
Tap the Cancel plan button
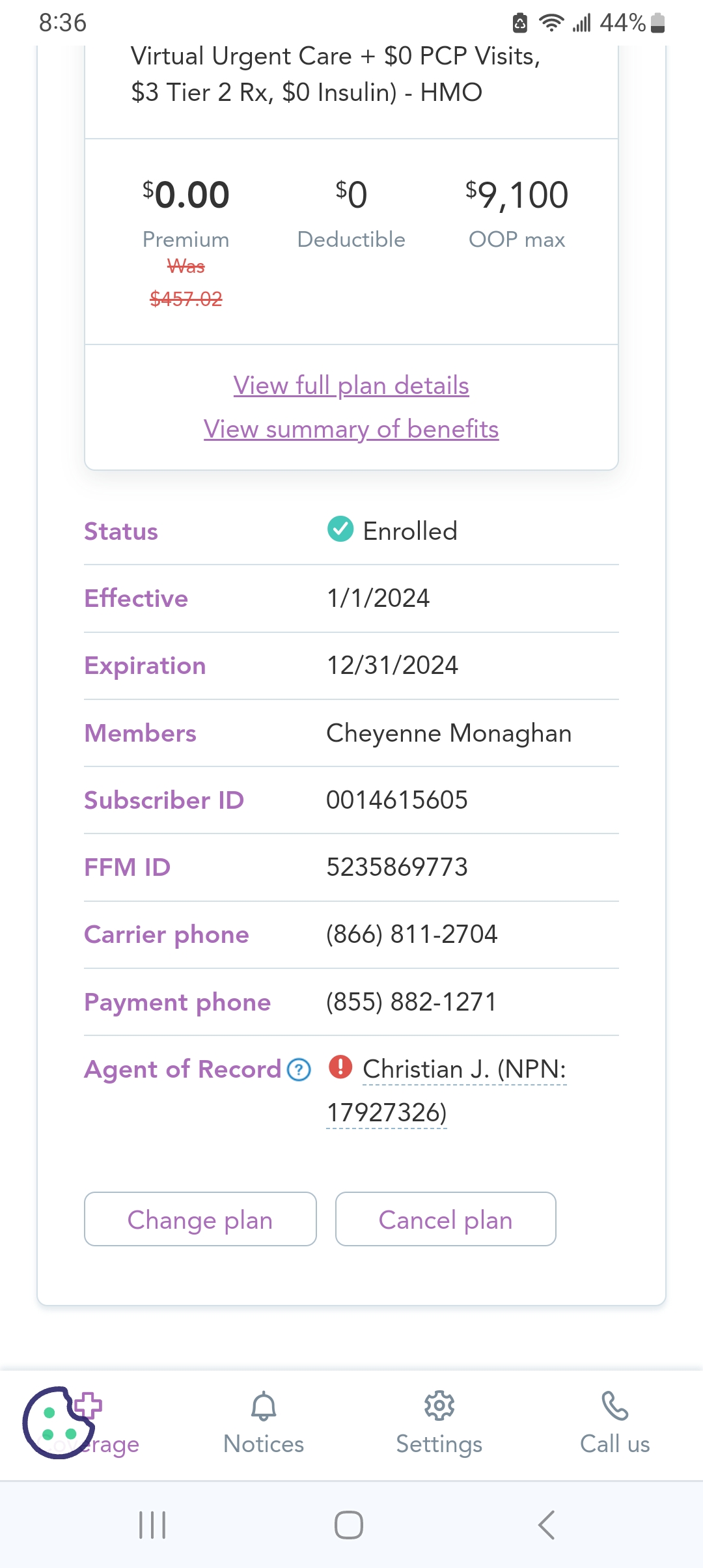click(x=446, y=1219)
